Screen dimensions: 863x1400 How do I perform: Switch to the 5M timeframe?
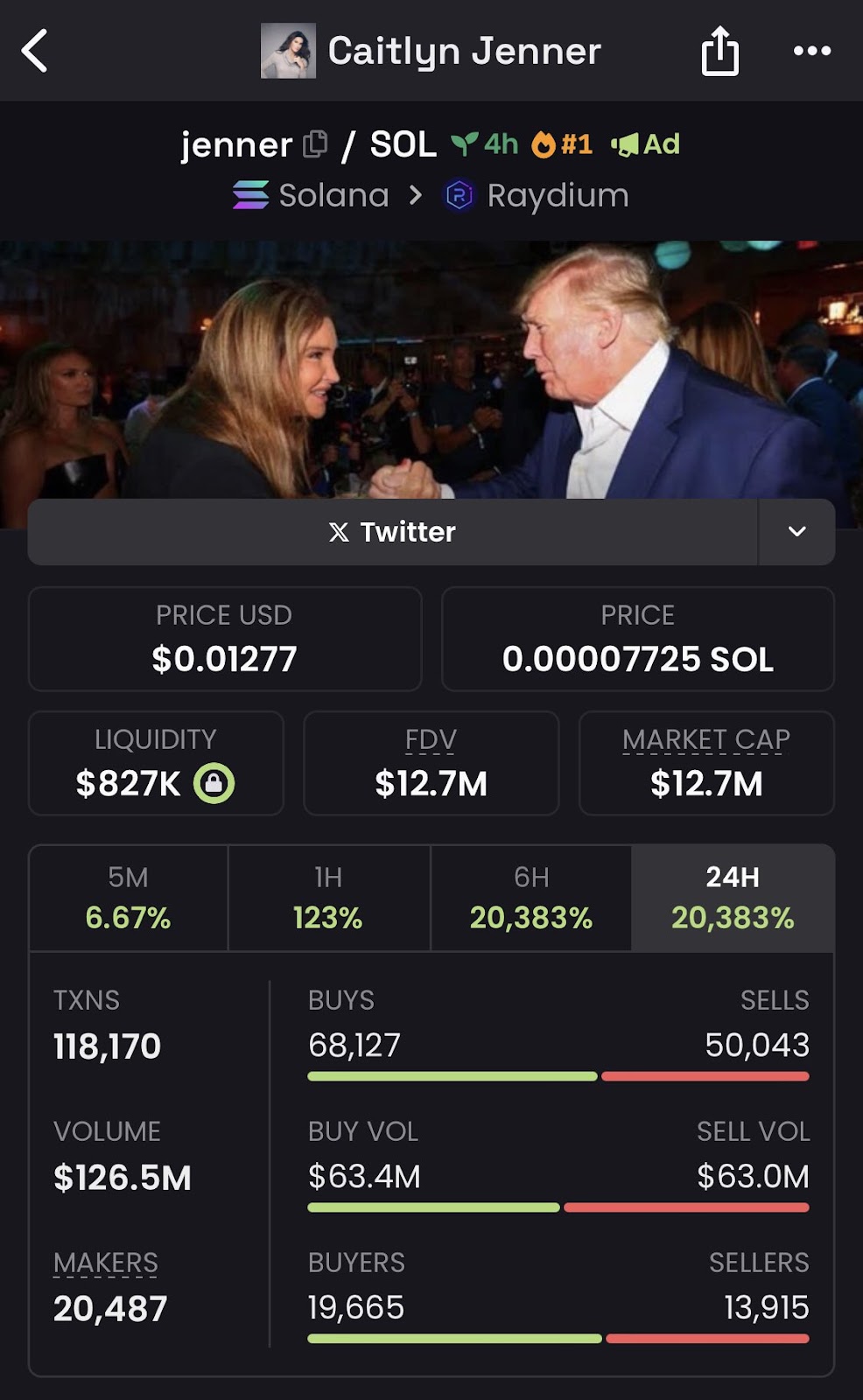click(x=129, y=899)
